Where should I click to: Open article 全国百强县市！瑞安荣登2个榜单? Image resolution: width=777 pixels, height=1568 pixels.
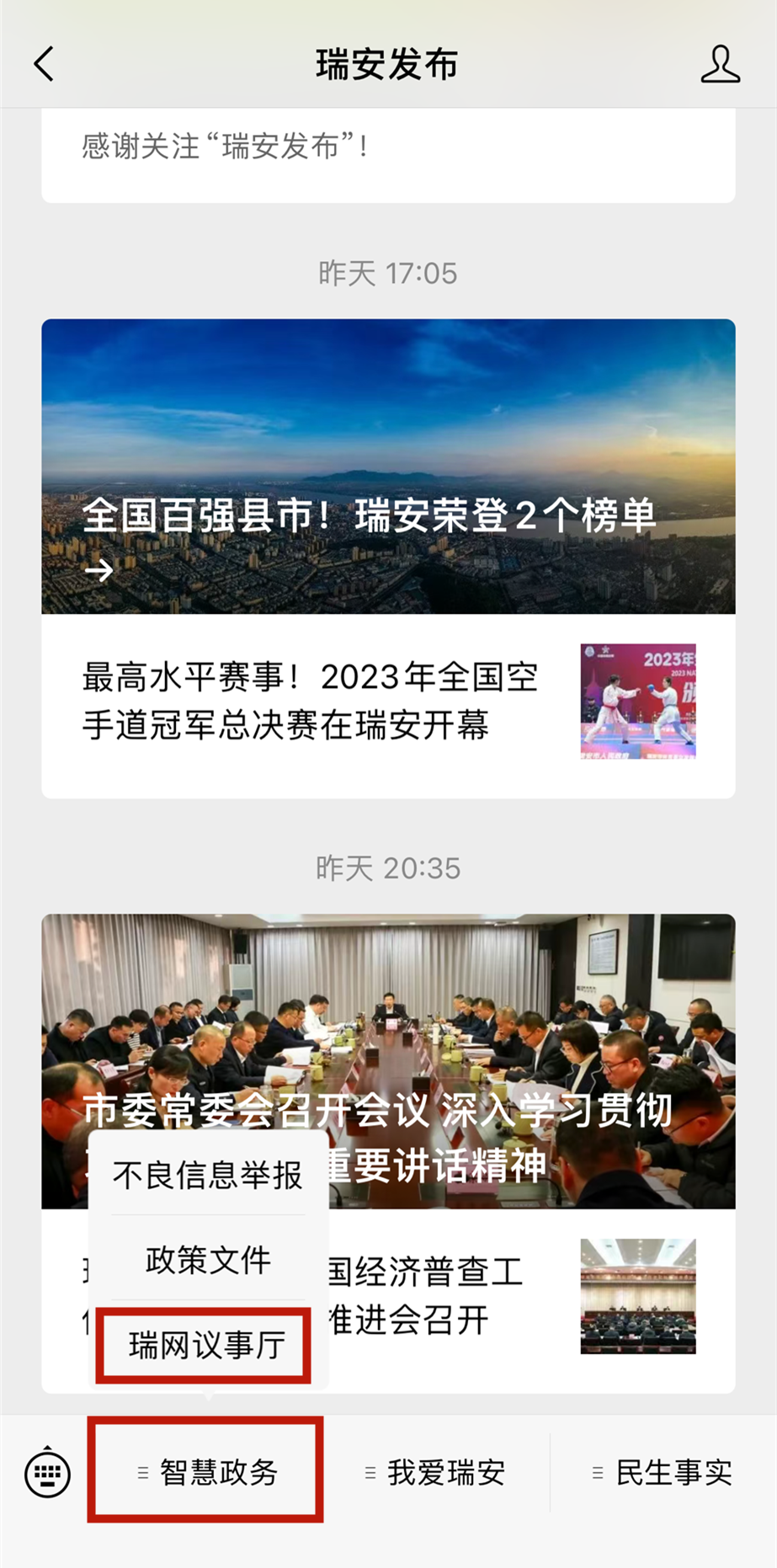click(388, 466)
